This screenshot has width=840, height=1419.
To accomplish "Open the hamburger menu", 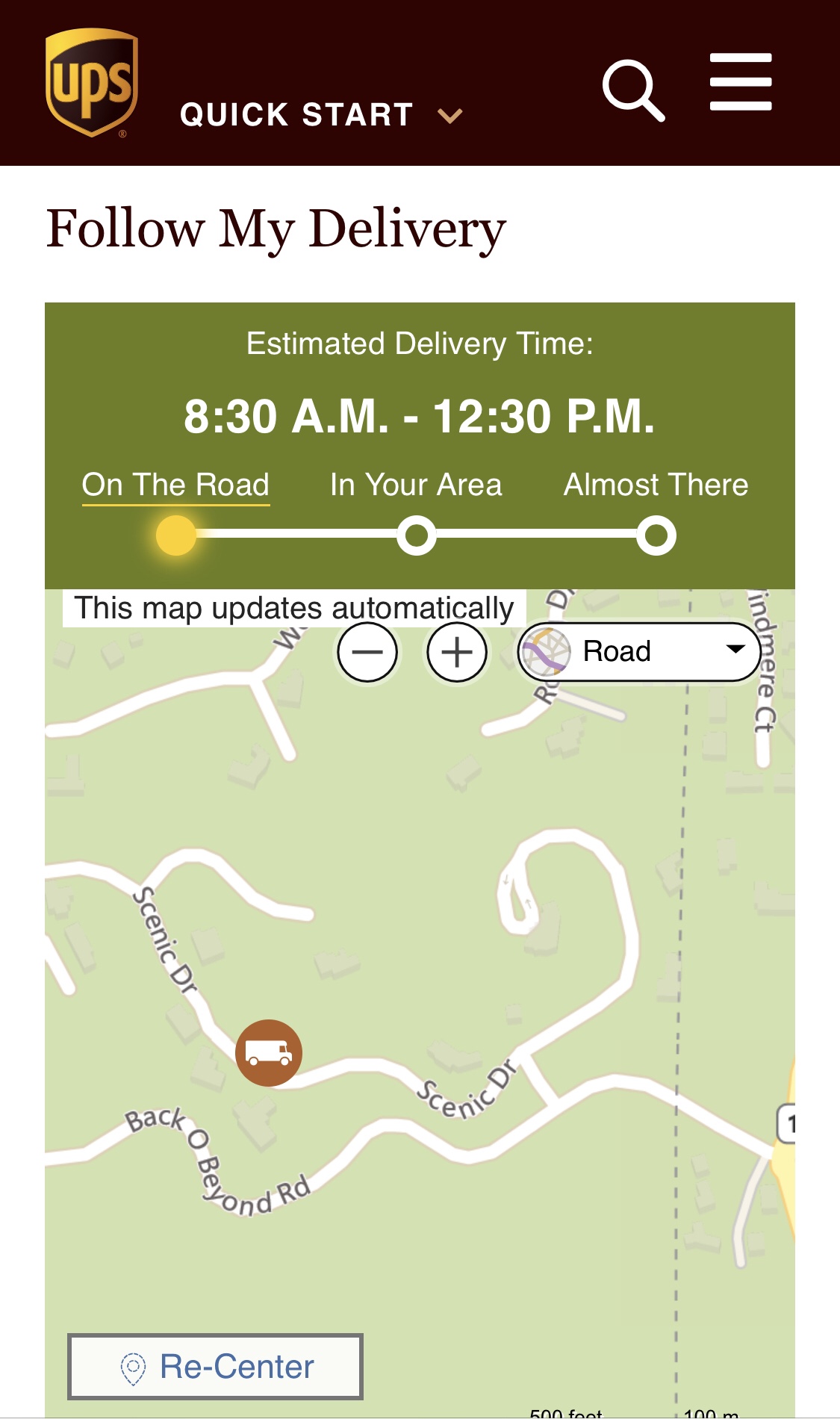I will point(740,82).
